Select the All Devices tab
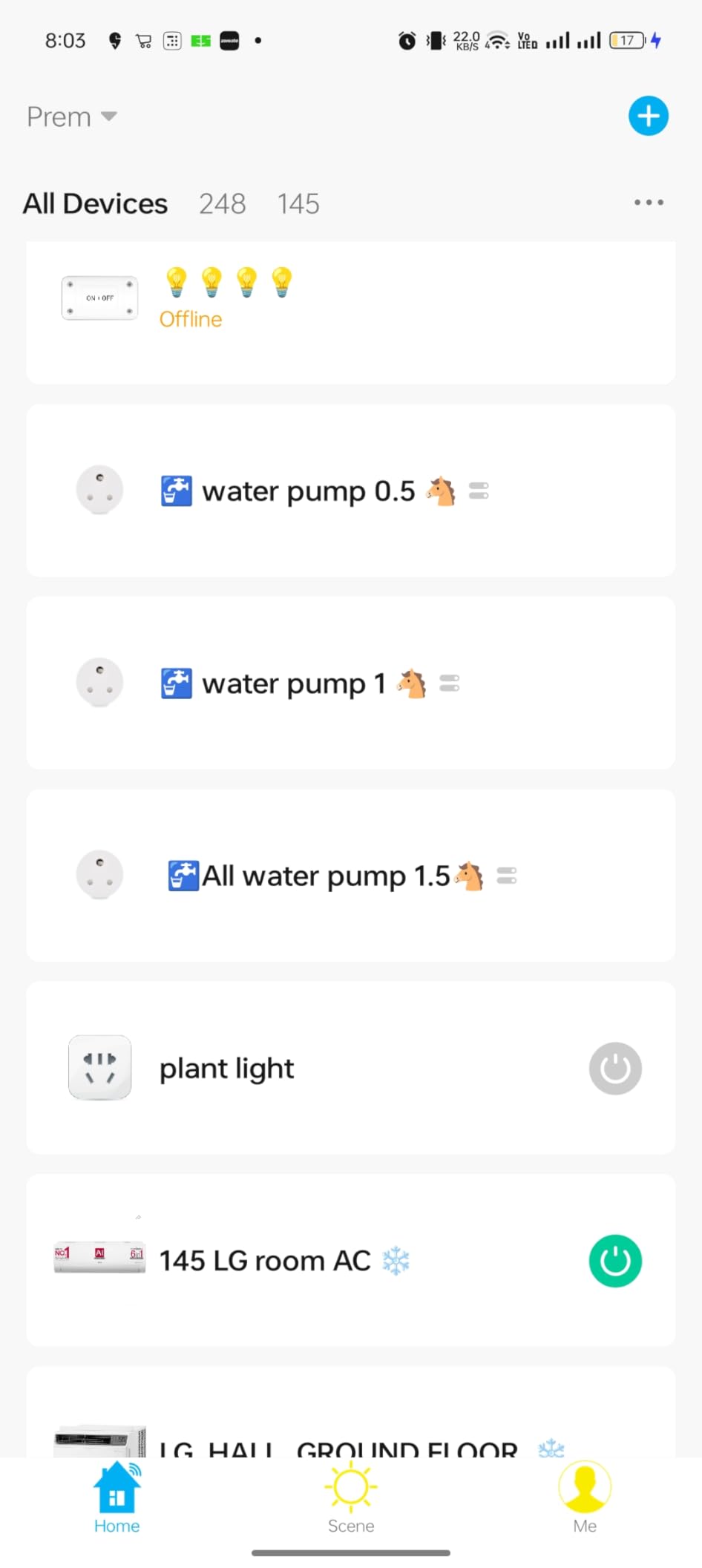Viewport: 702px width, 1568px height. coord(95,203)
